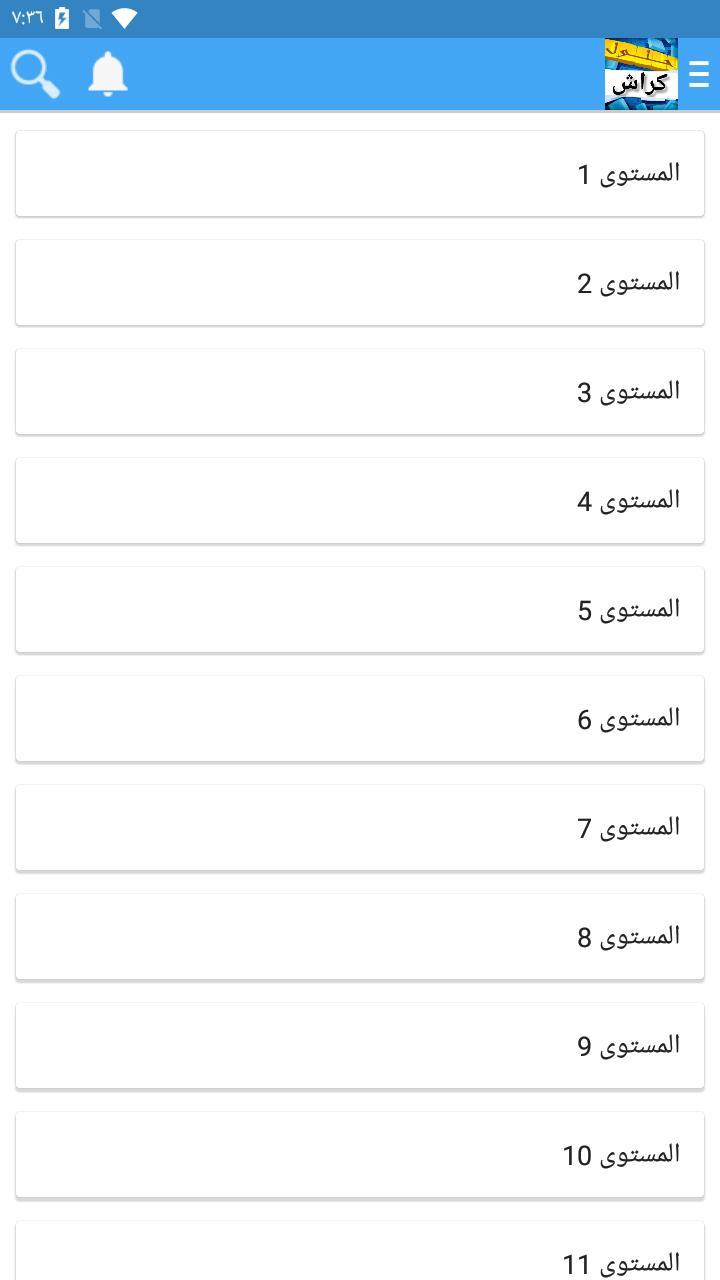Tap the المستوى 7 card
The image size is (720, 1280).
[x=360, y=827]
